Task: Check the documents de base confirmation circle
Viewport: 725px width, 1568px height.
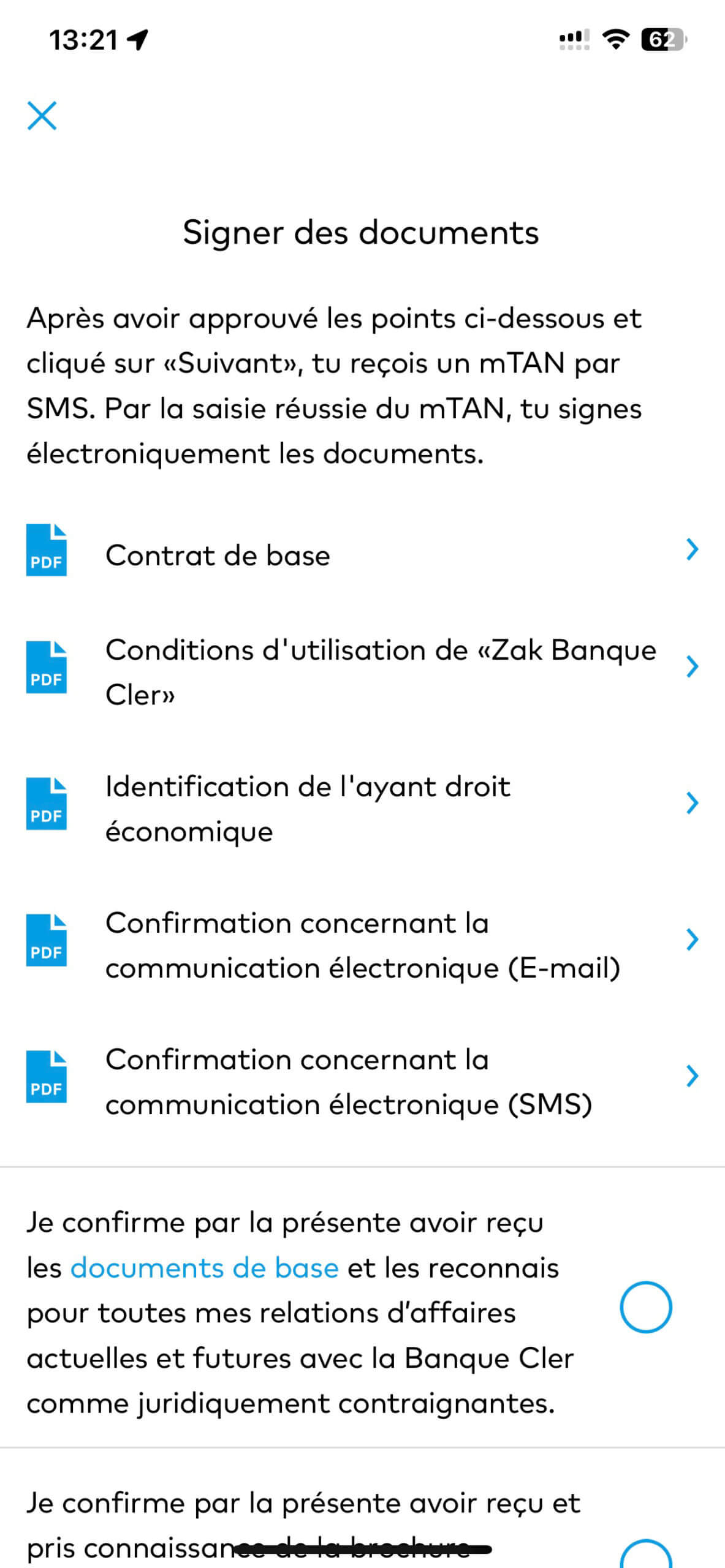Action: click(x=646, y=1307)
